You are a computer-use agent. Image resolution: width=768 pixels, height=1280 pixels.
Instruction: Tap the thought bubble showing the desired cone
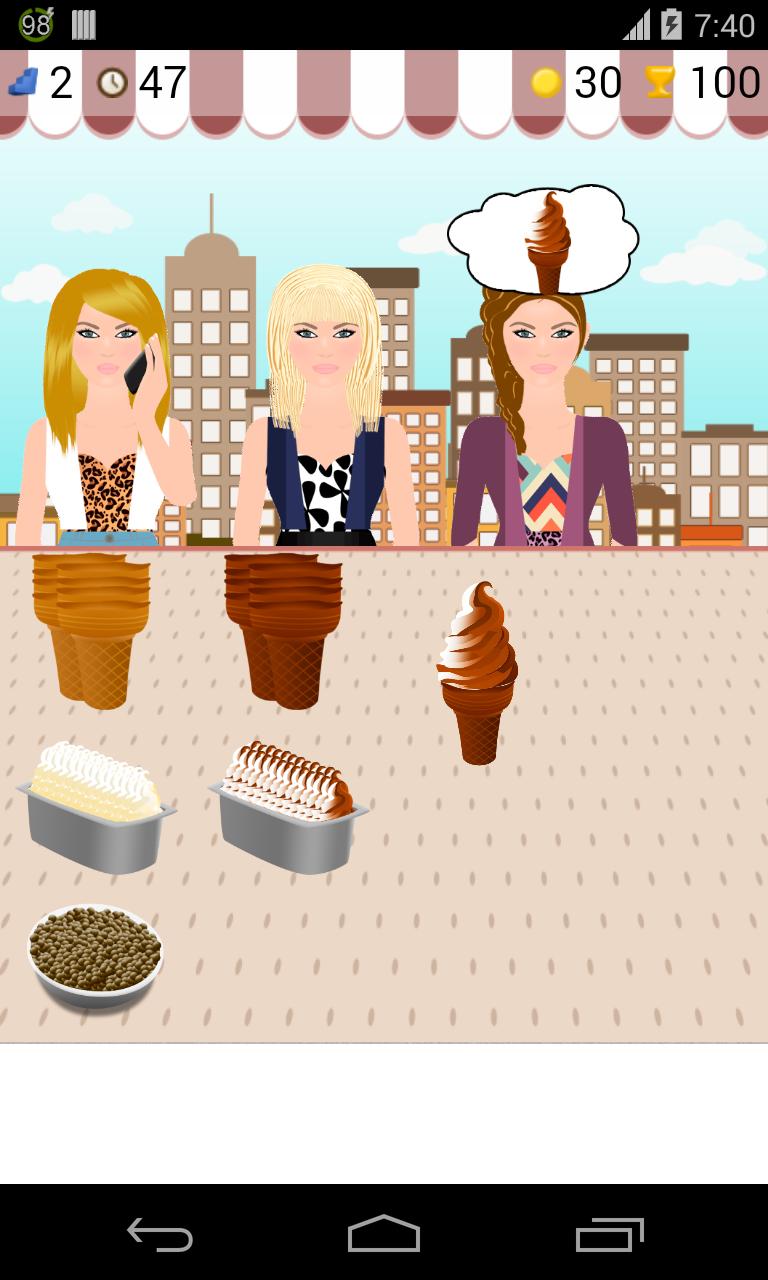(x=545, y=235)
